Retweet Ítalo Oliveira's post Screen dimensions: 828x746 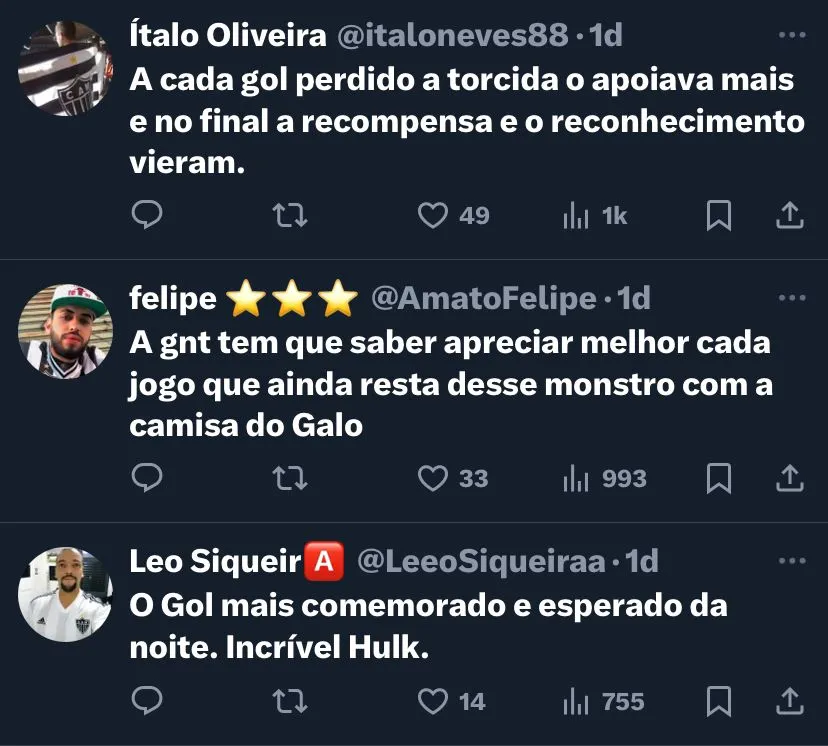pos(290,215)
